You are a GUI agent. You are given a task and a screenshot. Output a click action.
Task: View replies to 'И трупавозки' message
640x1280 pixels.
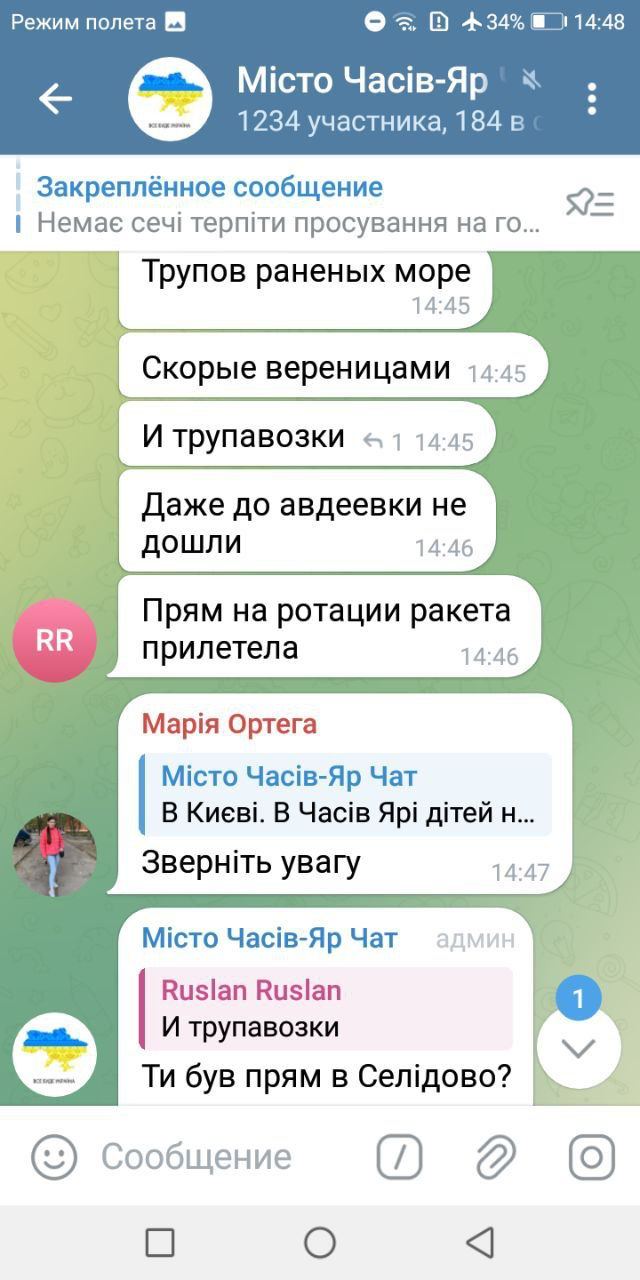point(384,441)
